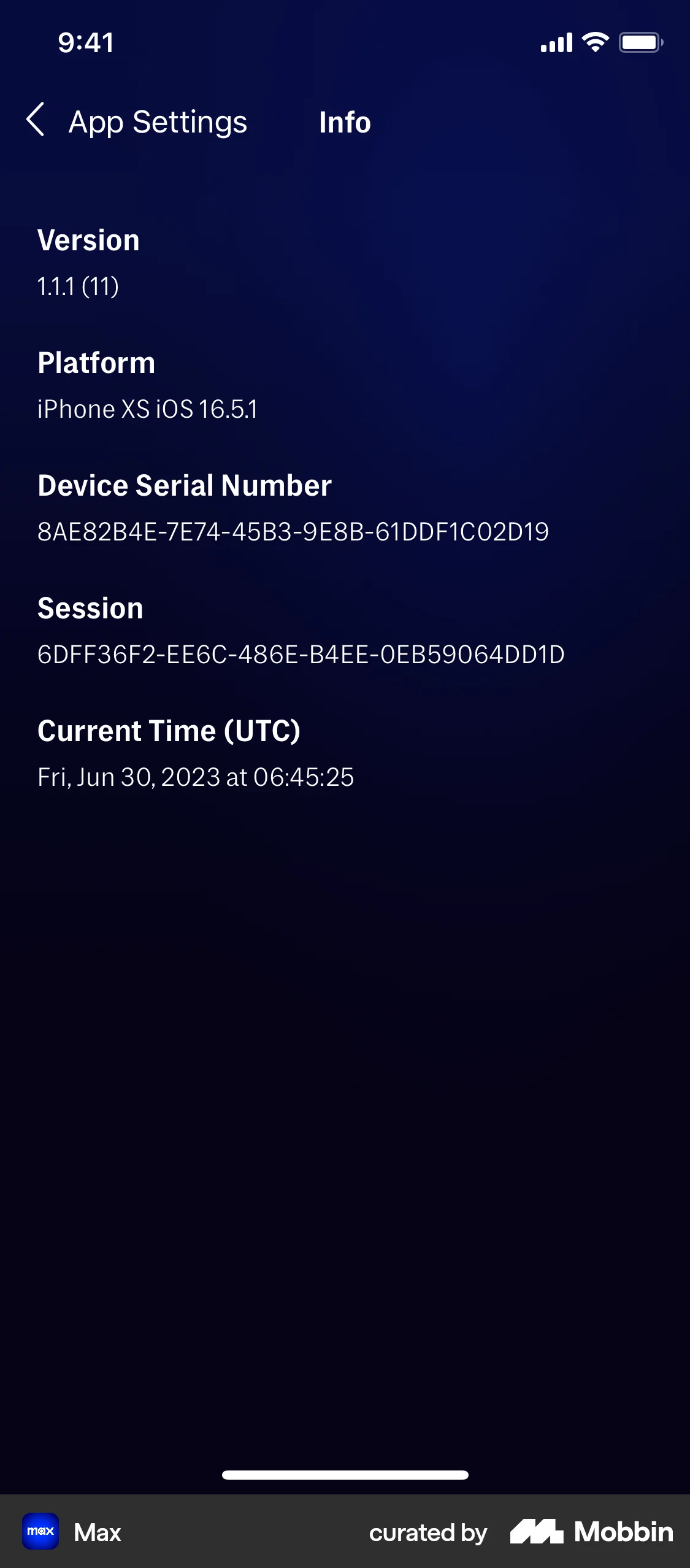
Task: Tap the Session identifier string
Action: tap(301, 655)
